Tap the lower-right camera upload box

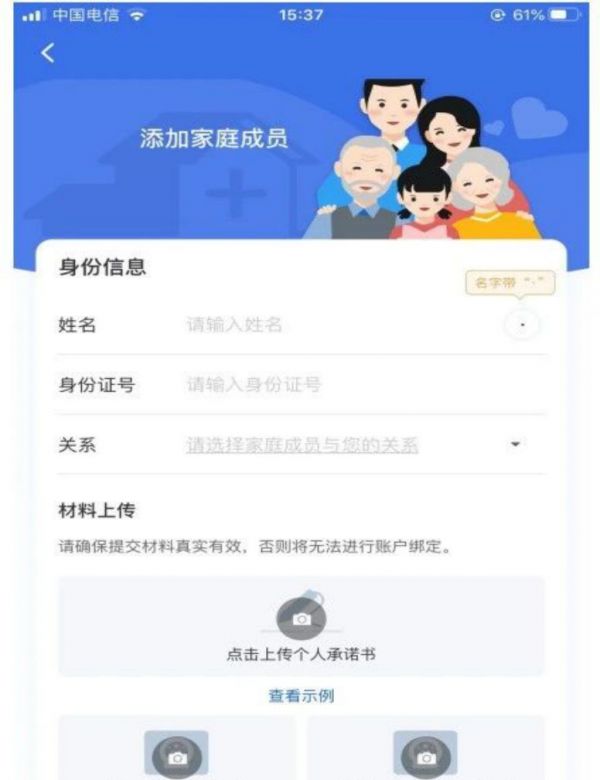425,750
